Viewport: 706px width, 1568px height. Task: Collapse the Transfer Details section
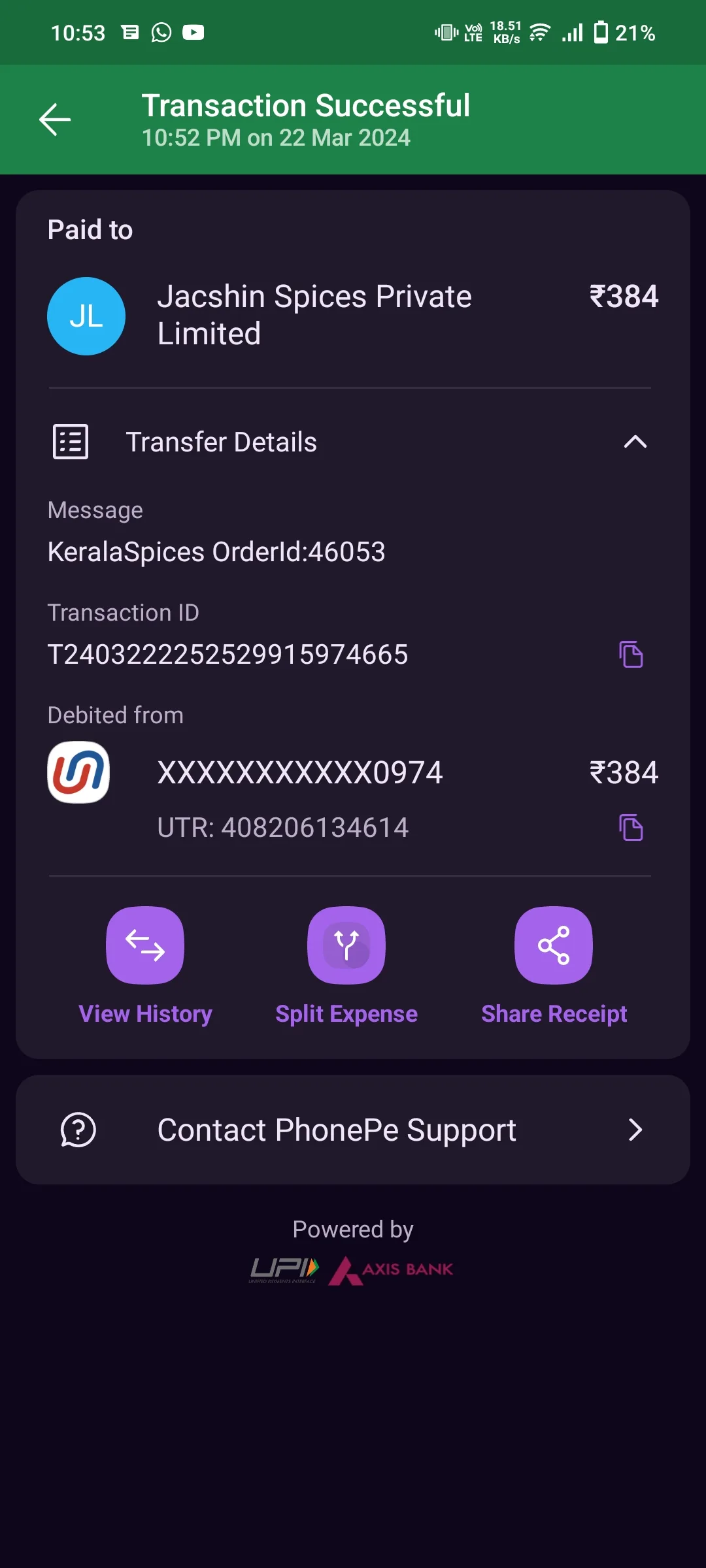click(635, 442)
